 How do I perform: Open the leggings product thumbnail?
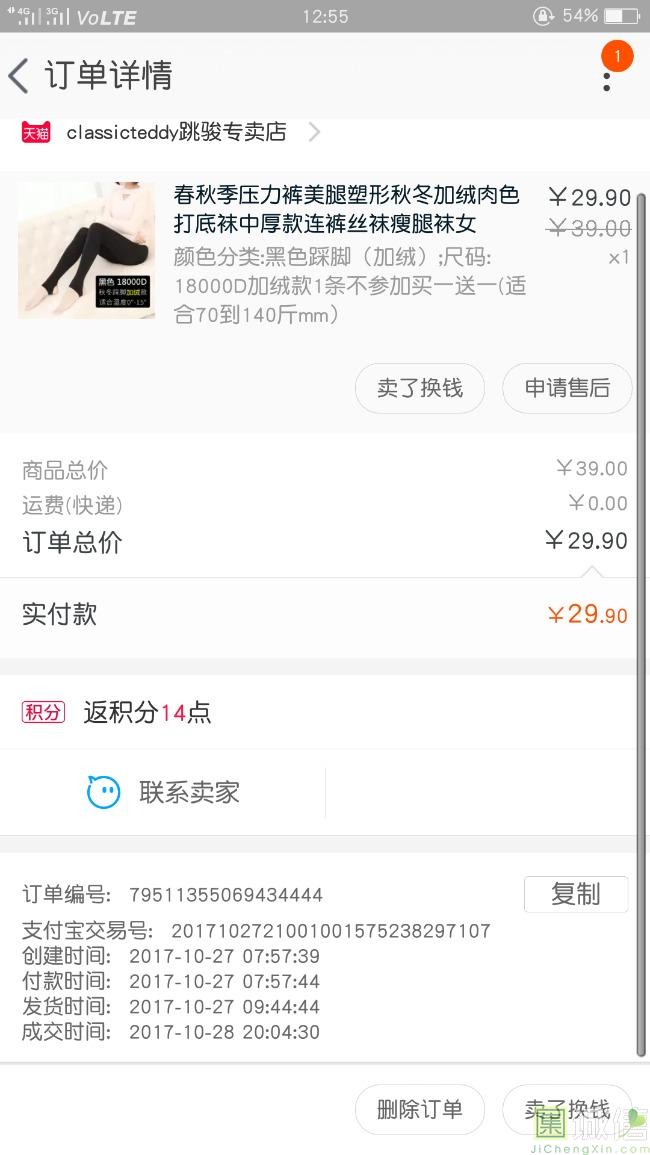[87, 250]
